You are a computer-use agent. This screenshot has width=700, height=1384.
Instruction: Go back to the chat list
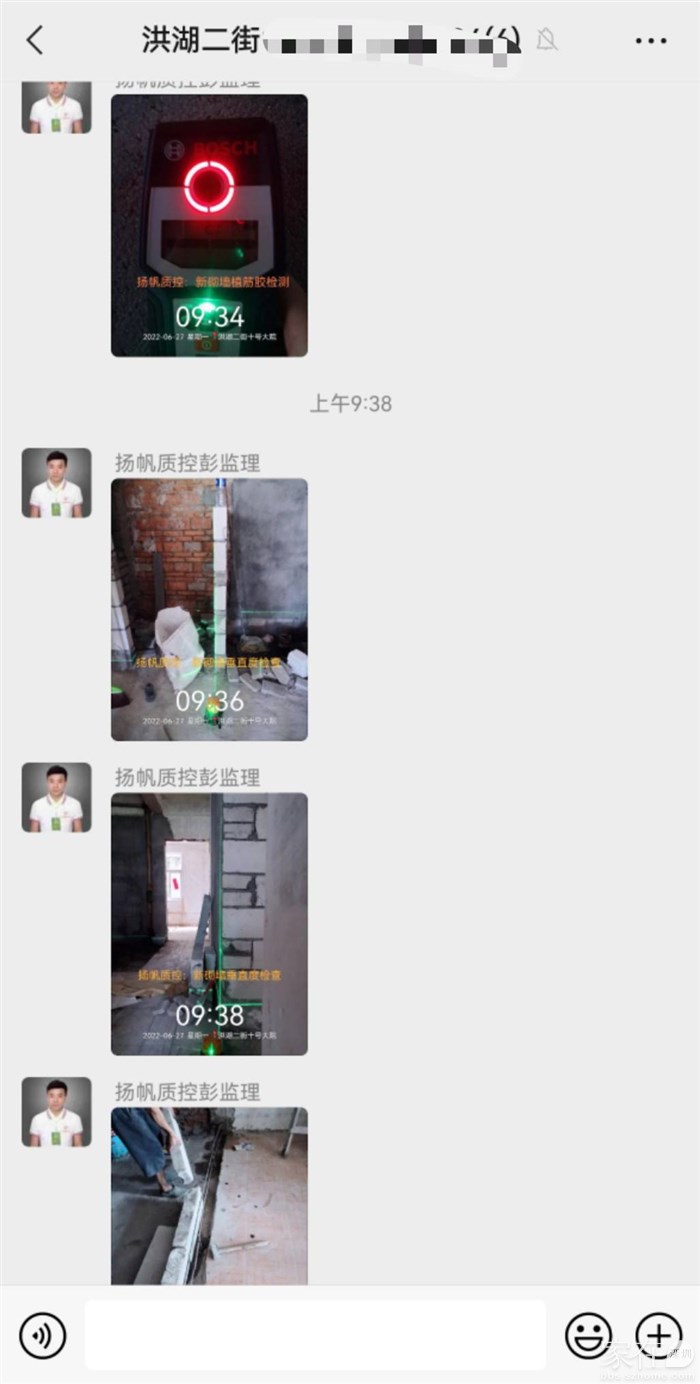point(35,41)
